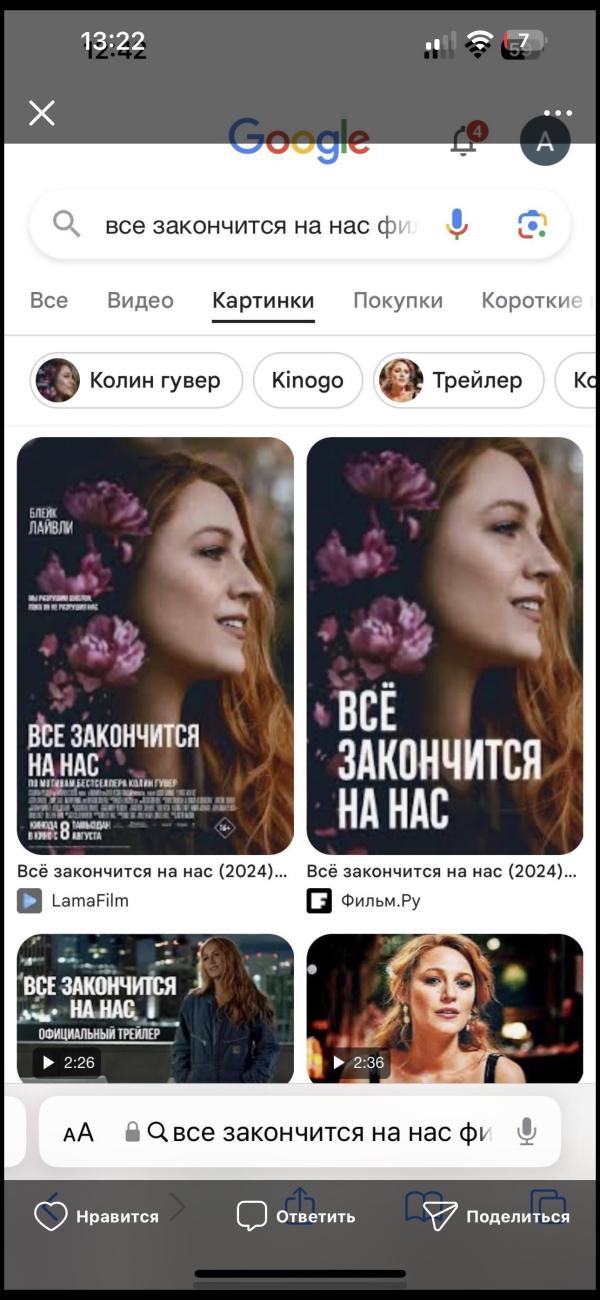Image resolution: width=600 pixels, height=1300 pixels.
Task: Share via the Поделиться button
Action: click(x=497, y=1216)
